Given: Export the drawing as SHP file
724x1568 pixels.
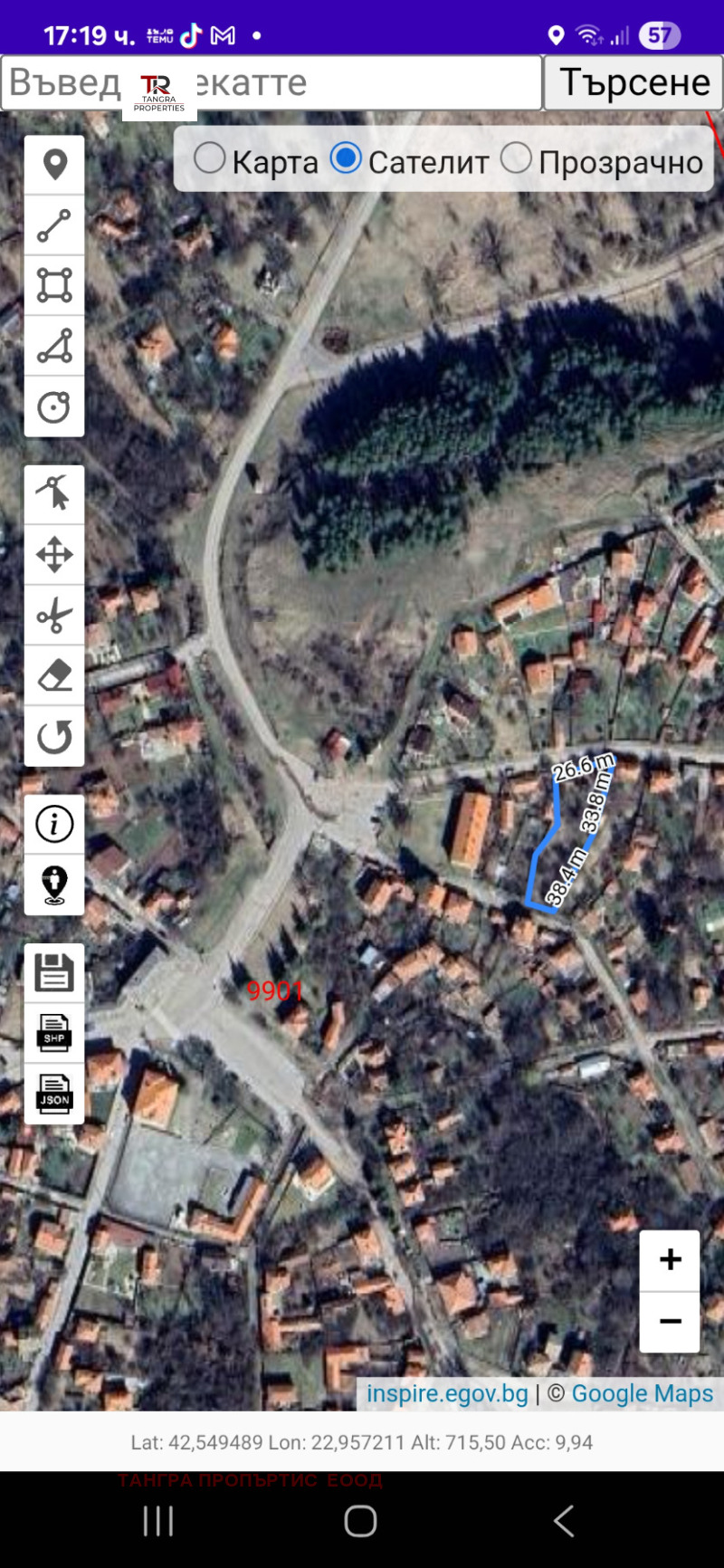Looking at the screenshot, I should [x=54, y=1033].
